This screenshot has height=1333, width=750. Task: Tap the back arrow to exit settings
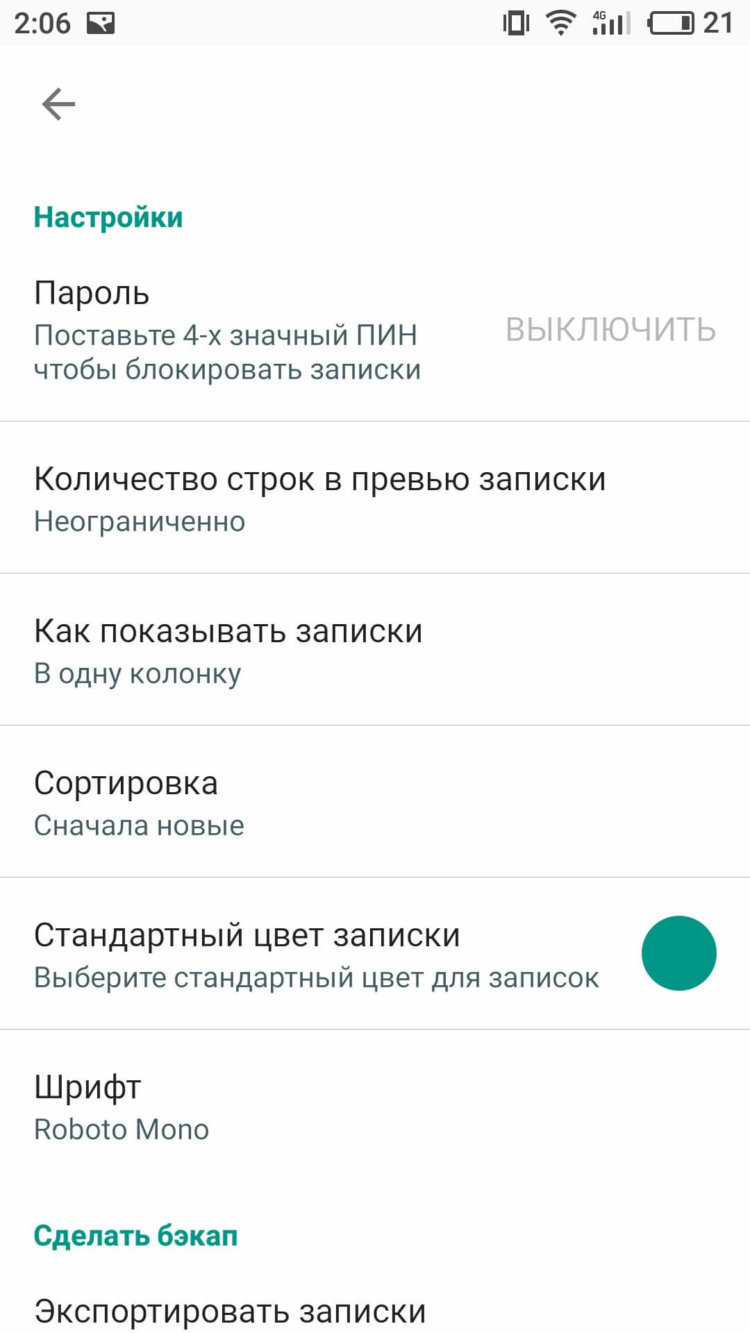(x=56, y=103)
